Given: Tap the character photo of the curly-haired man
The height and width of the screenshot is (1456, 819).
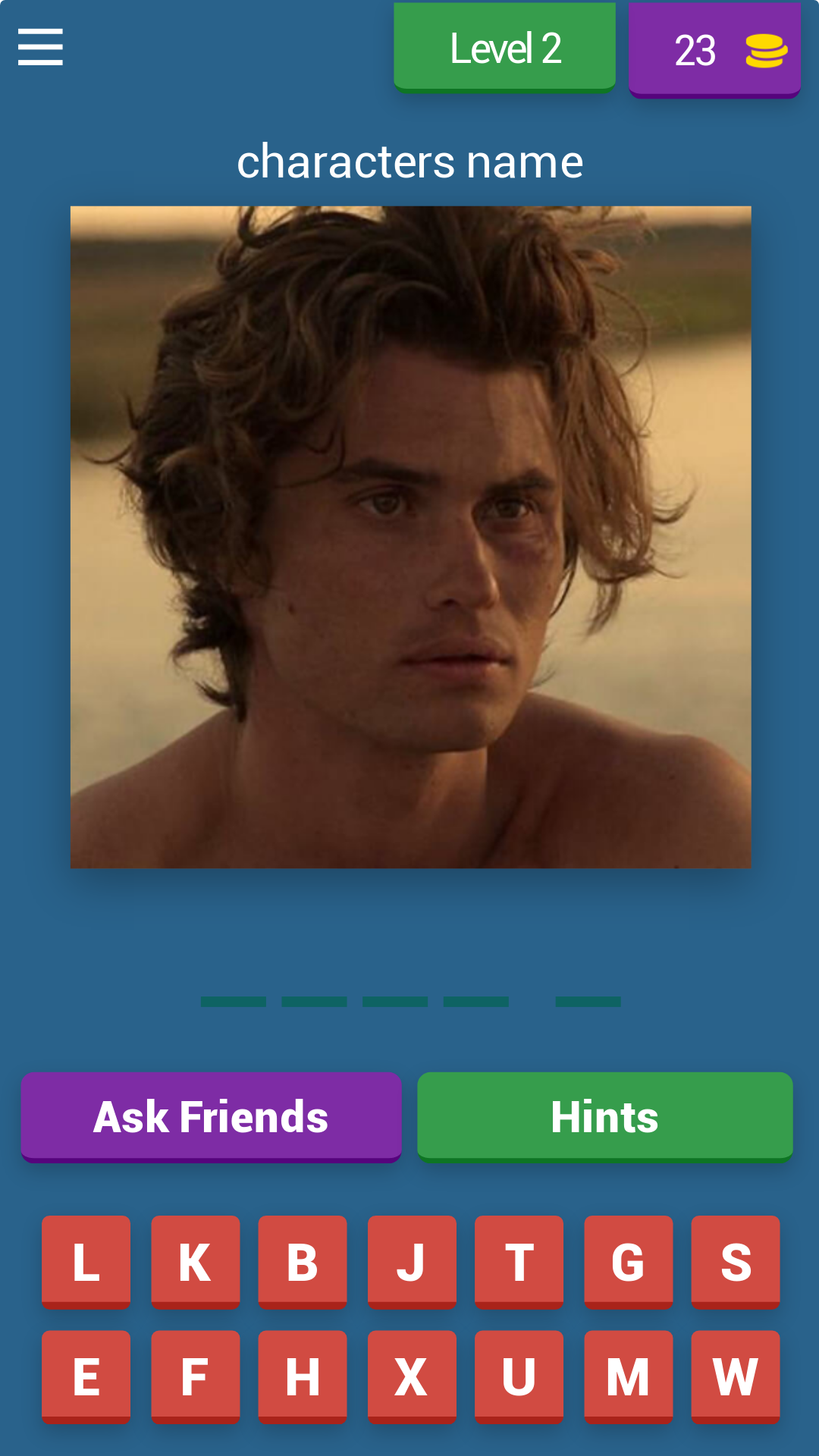Looking at the screenshot, I should coord(410,536).
